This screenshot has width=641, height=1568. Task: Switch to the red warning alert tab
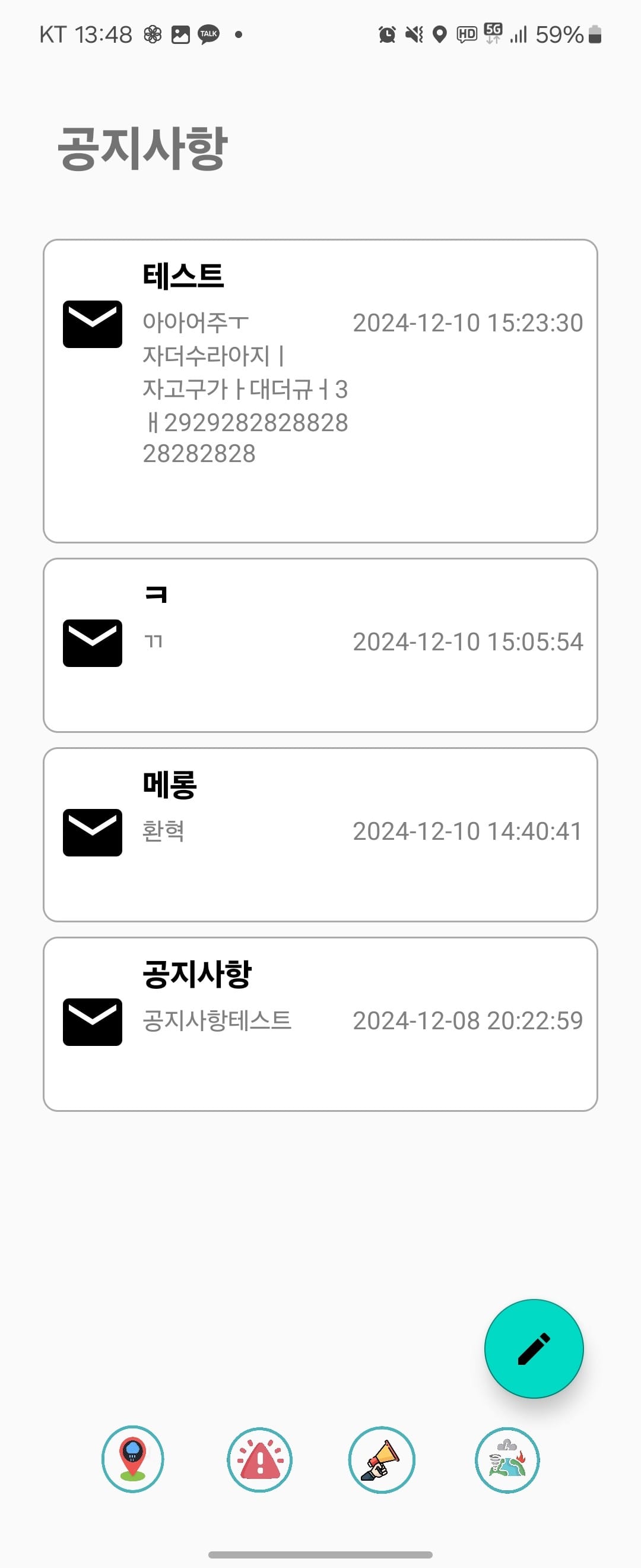[260, 1460]
